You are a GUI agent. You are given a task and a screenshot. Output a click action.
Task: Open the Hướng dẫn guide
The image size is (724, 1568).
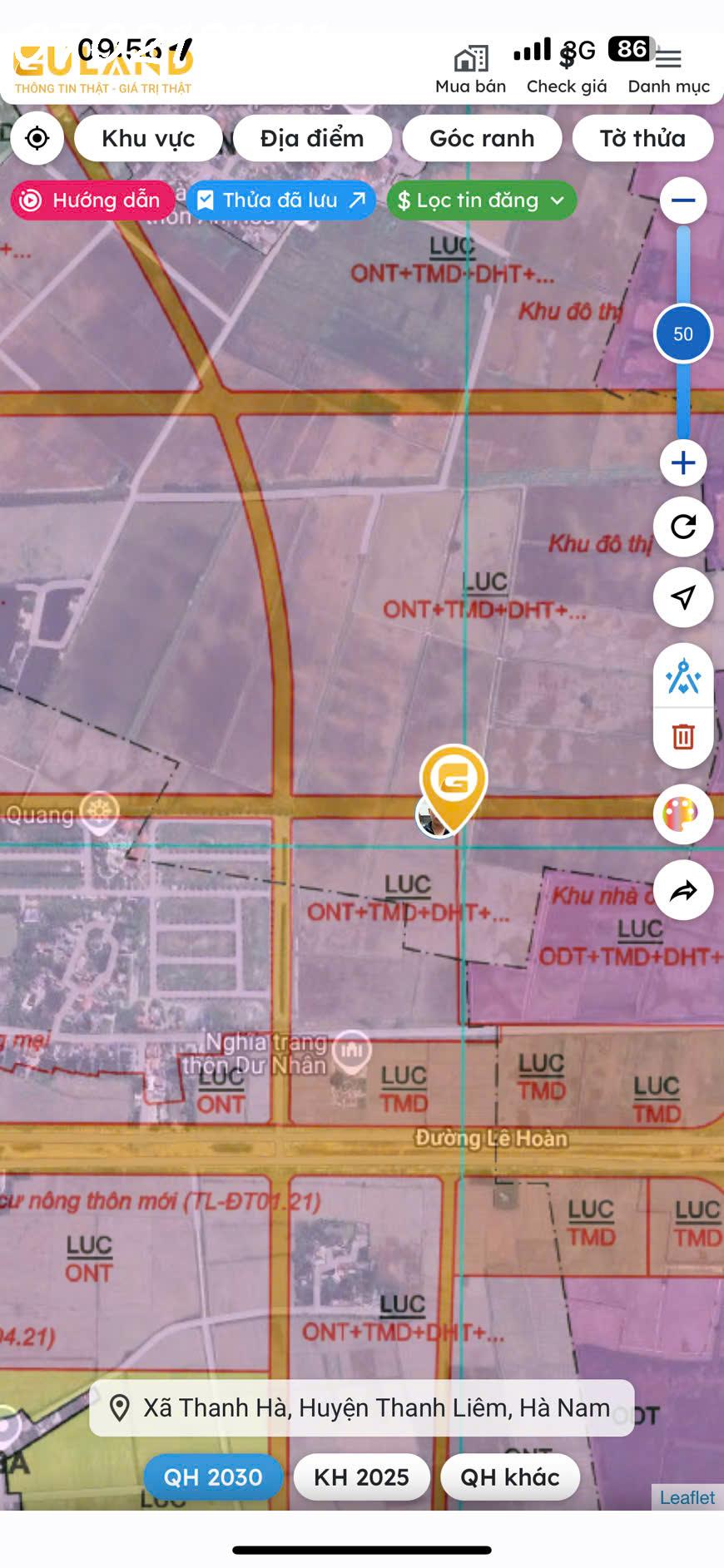(x=92, y=200)
